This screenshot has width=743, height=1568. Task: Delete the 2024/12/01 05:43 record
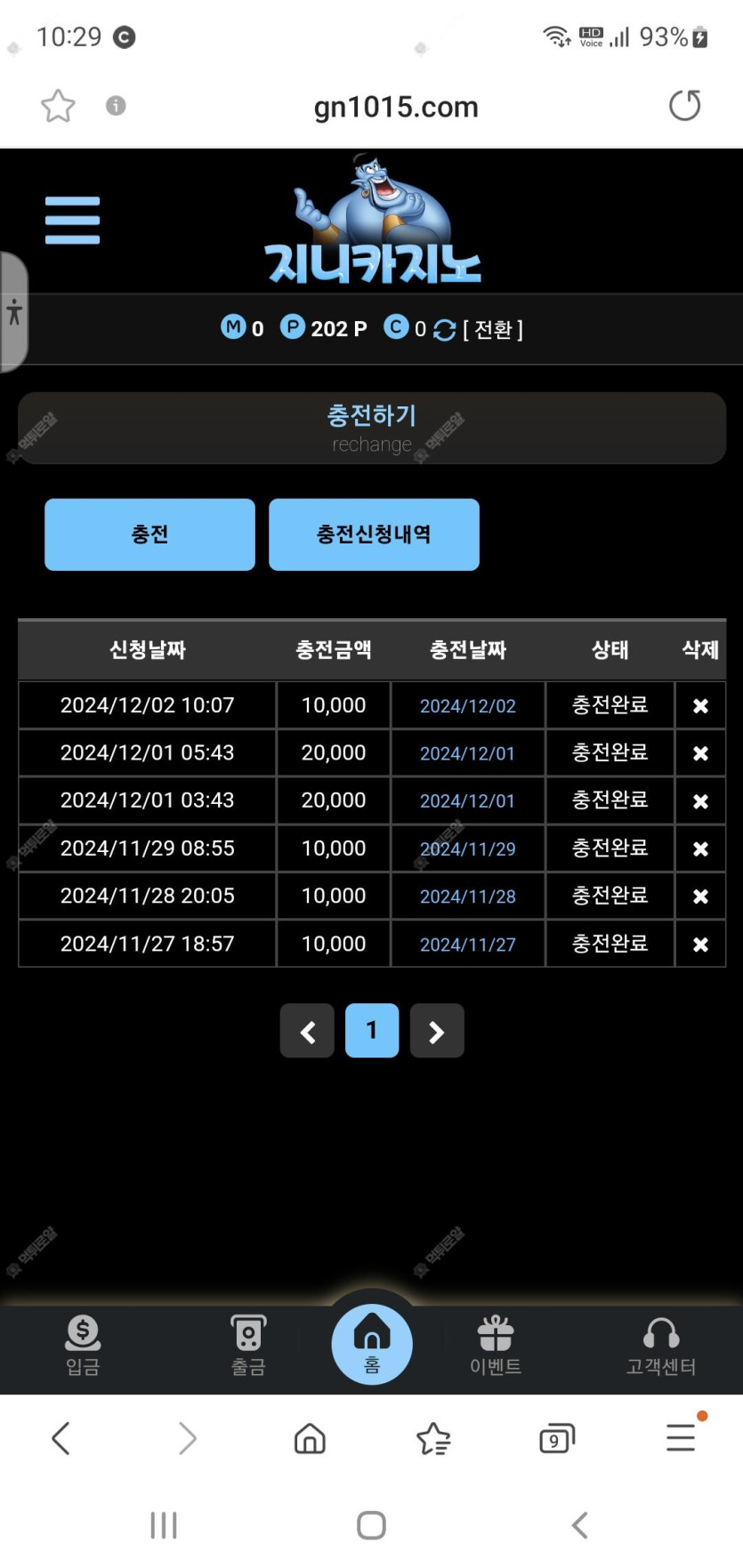[700, 753]
